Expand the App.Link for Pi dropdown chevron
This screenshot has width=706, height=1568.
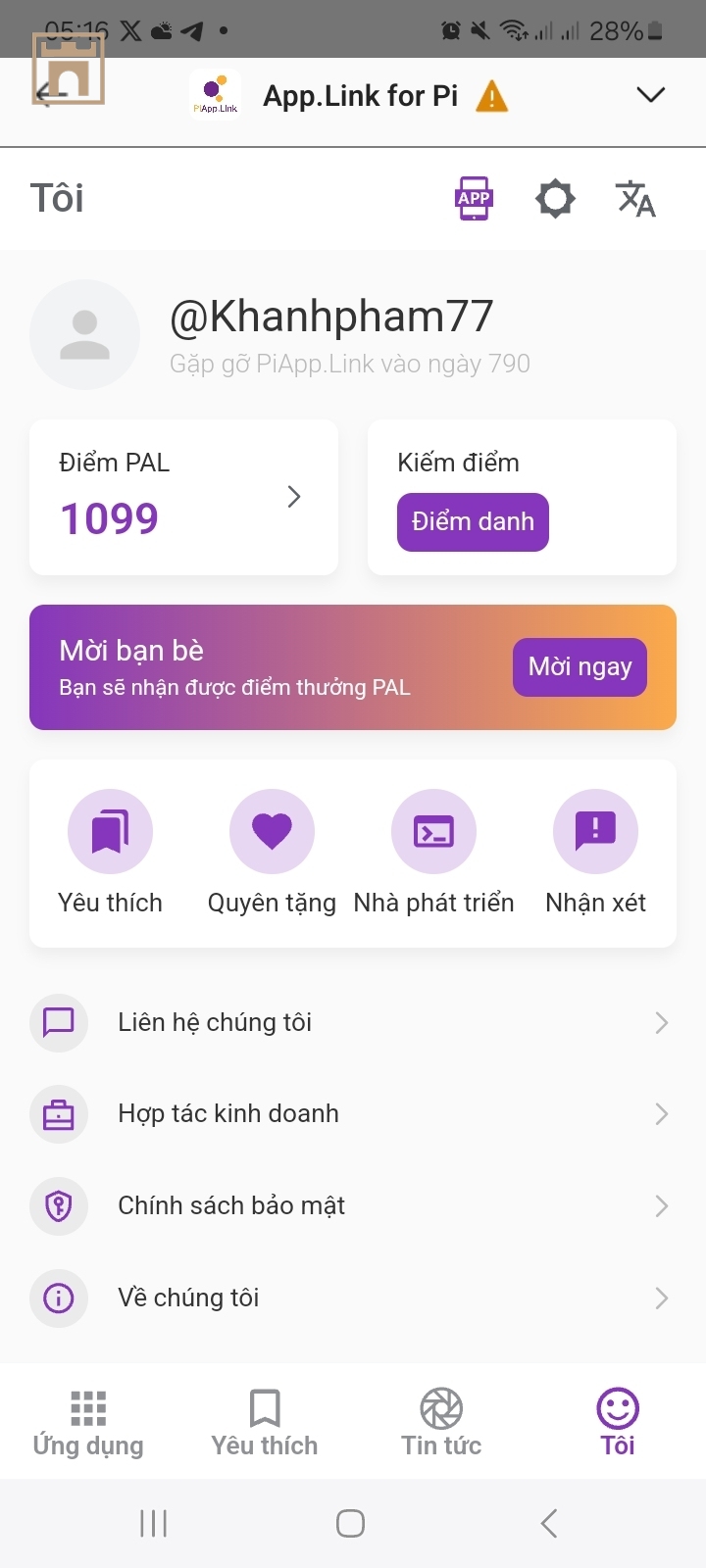click(x=650, y=95)
